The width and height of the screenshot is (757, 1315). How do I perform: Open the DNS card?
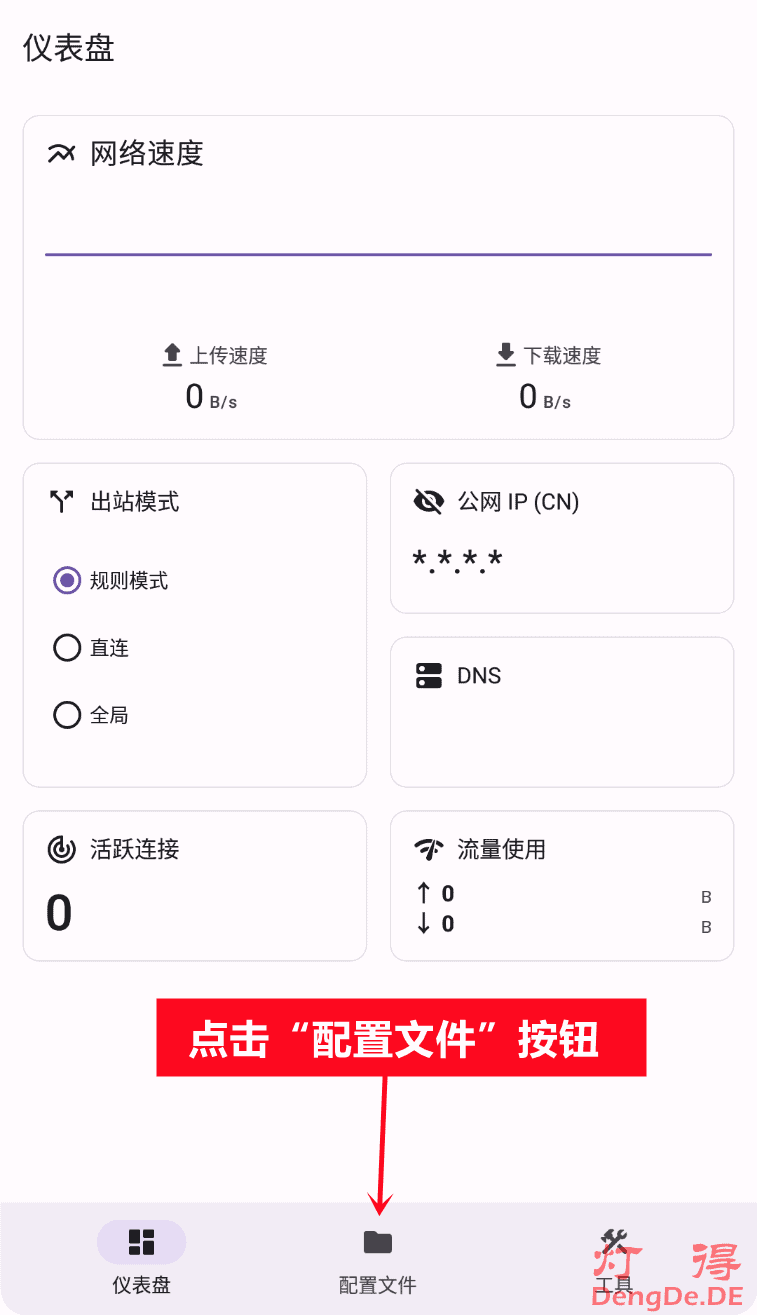coord(561,711)
